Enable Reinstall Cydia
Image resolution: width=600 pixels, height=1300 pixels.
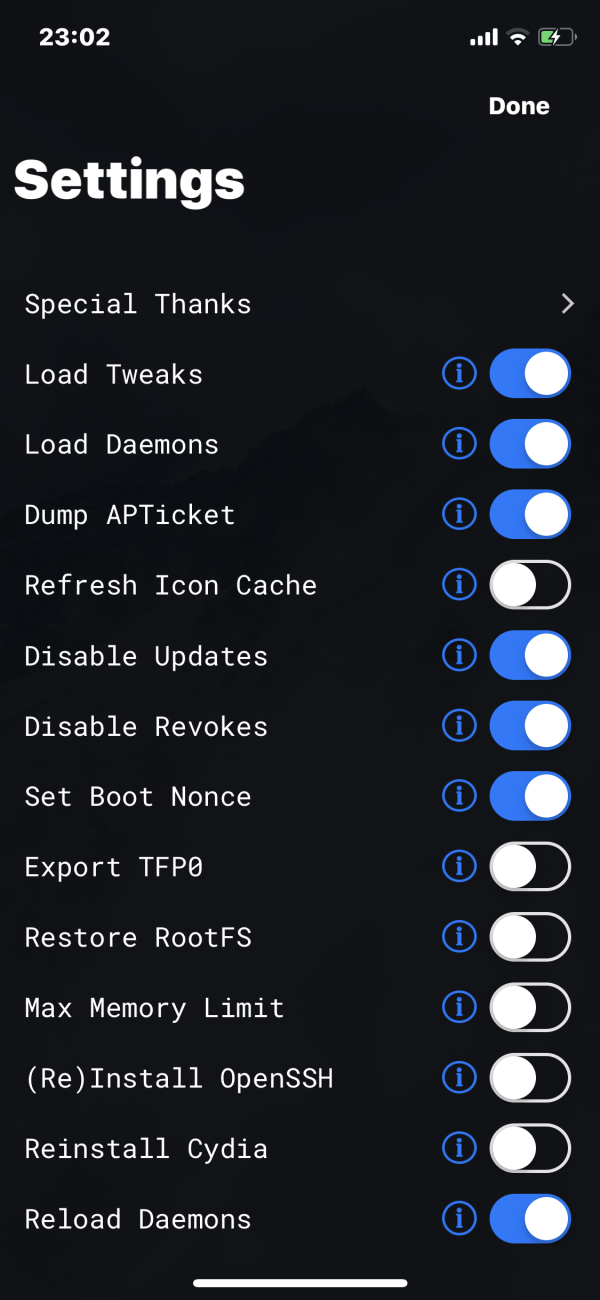[529, 1149]
